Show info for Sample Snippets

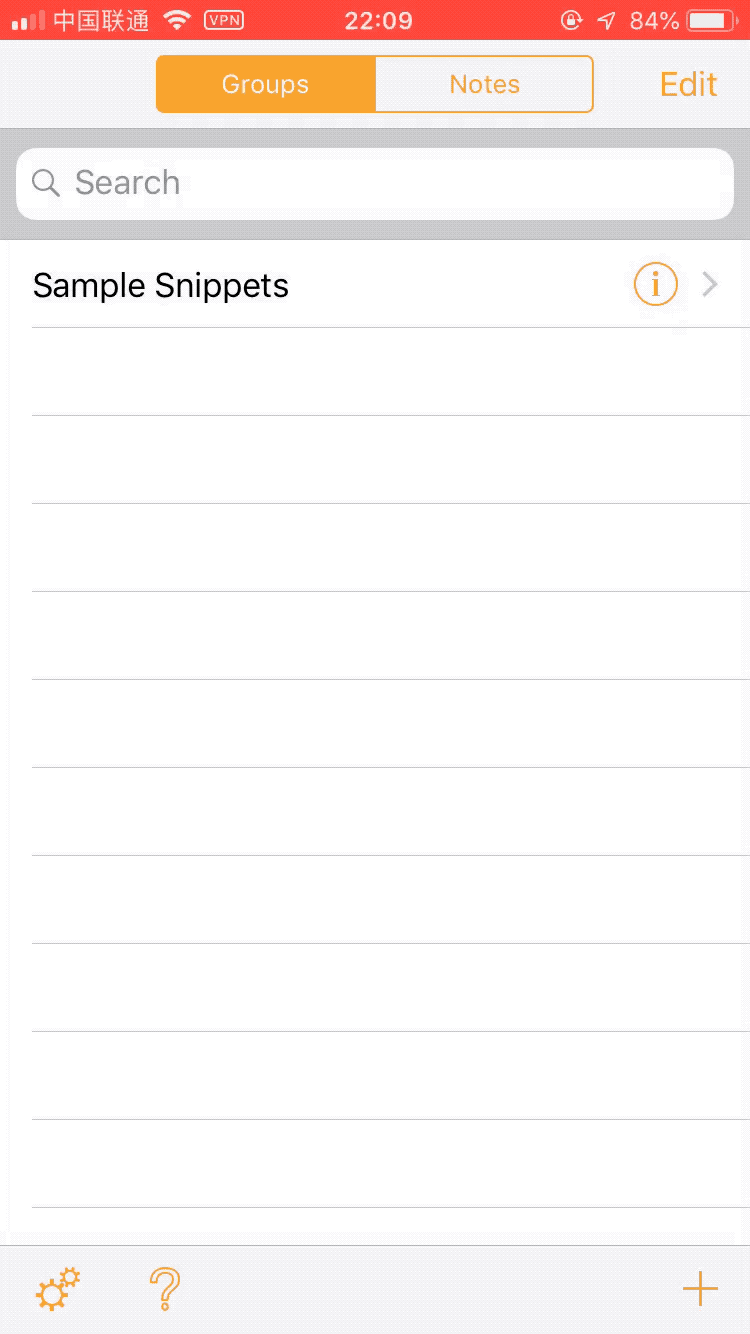[x=655, y=286]
